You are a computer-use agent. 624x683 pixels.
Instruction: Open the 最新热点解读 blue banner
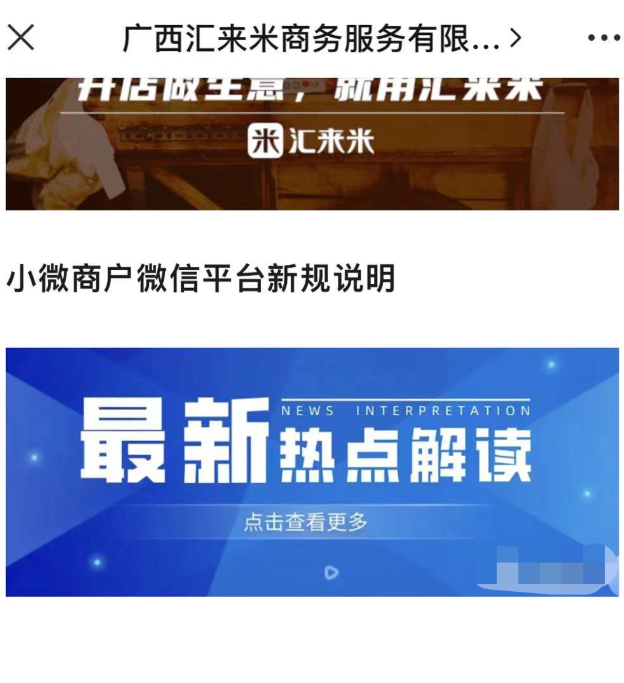(312, 471)
